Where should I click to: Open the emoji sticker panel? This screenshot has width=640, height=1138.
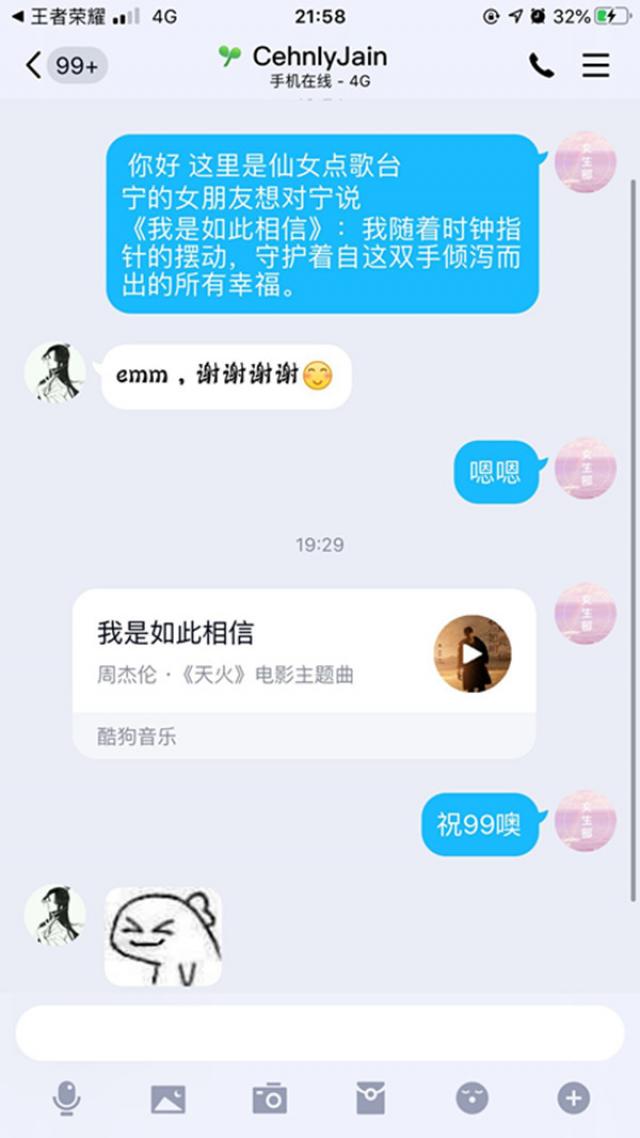tap(472, 1098)
